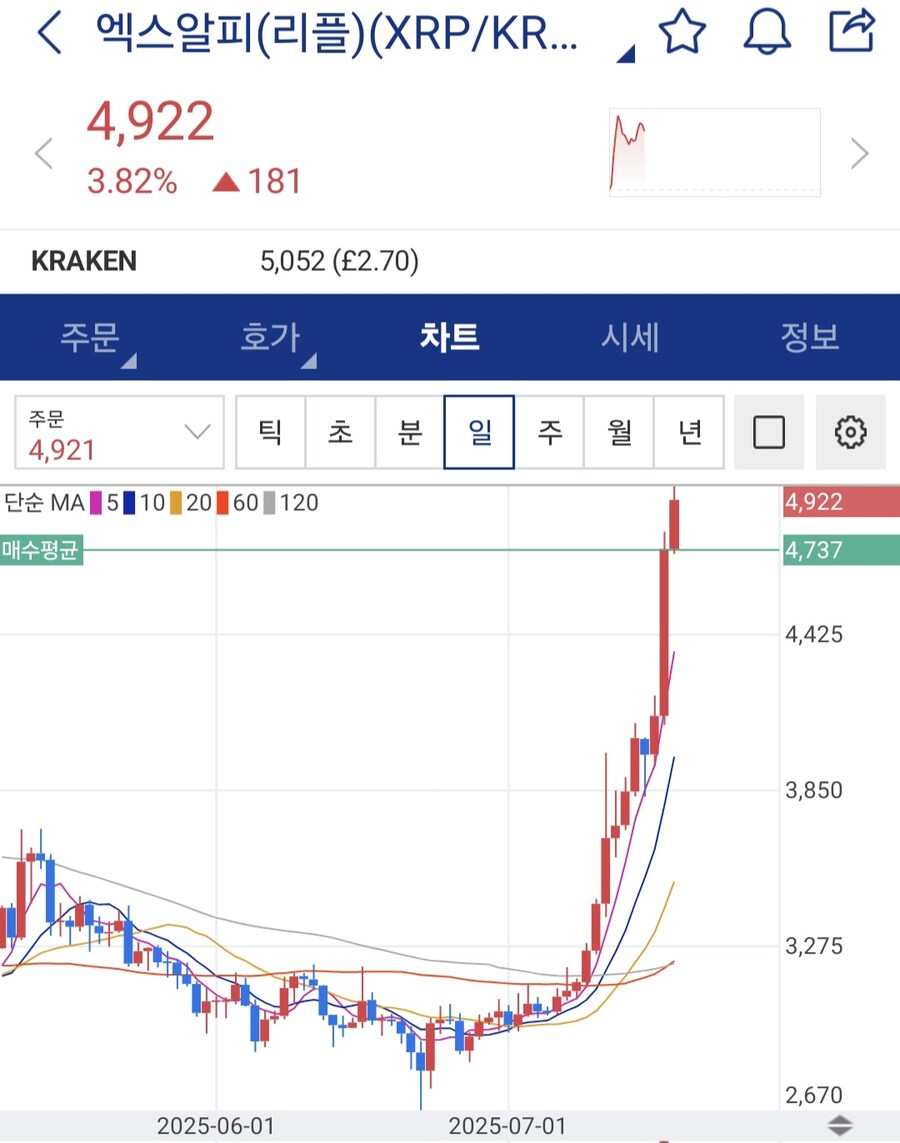Viewport: 900px width, 1143px height.
Task: Select the 월 monthly chart interval
Action: pos(619,432)
